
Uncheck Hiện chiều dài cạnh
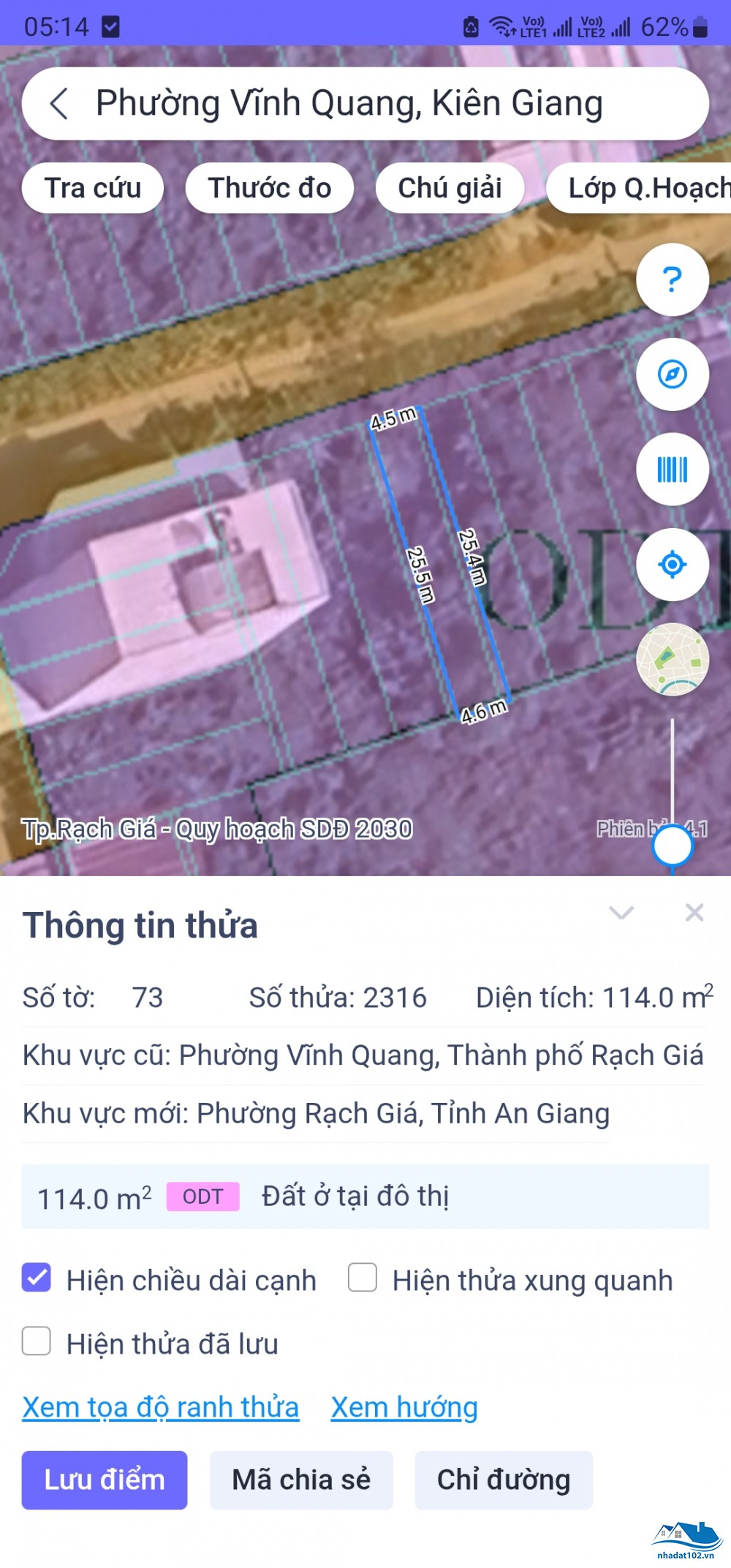tap(37, 1278)
